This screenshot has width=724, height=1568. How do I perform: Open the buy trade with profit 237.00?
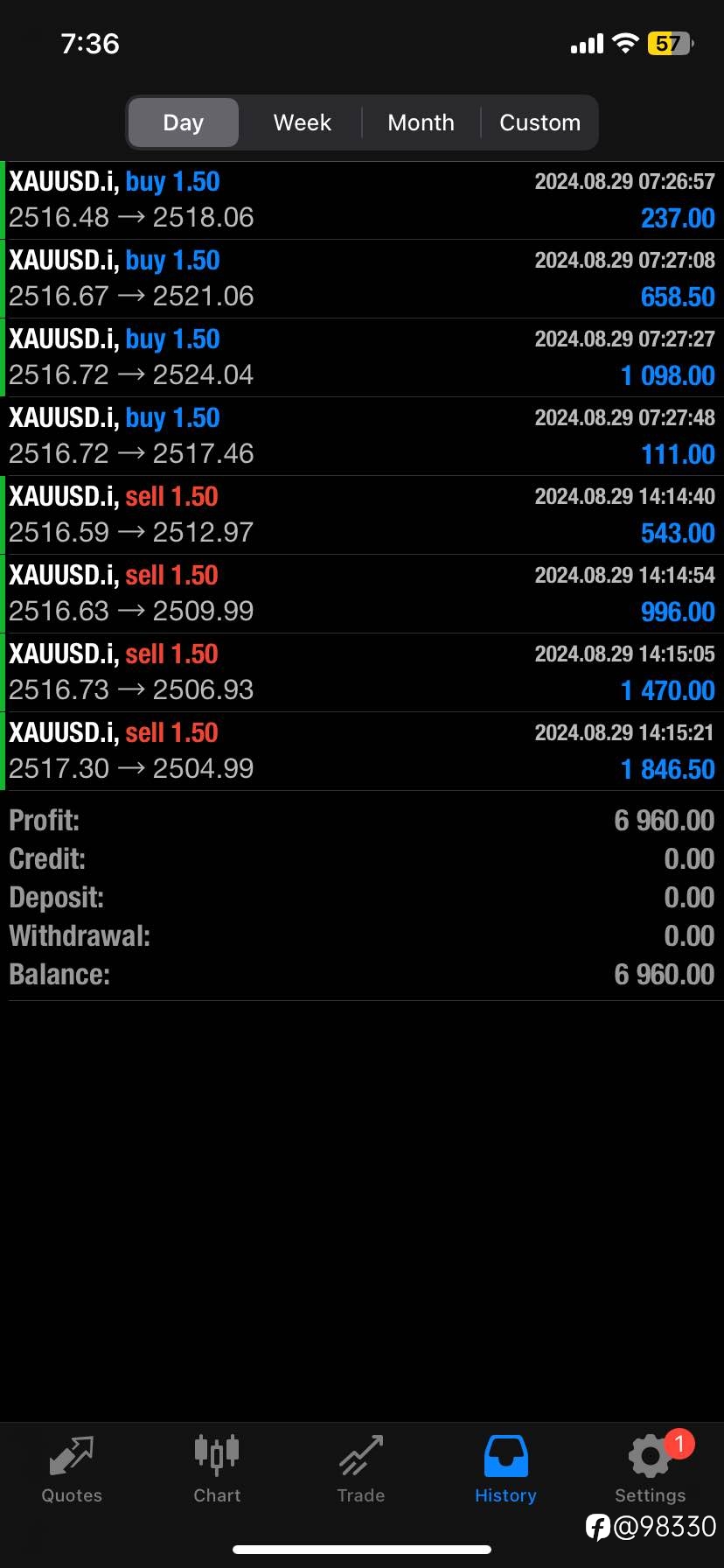click(362, 200)
